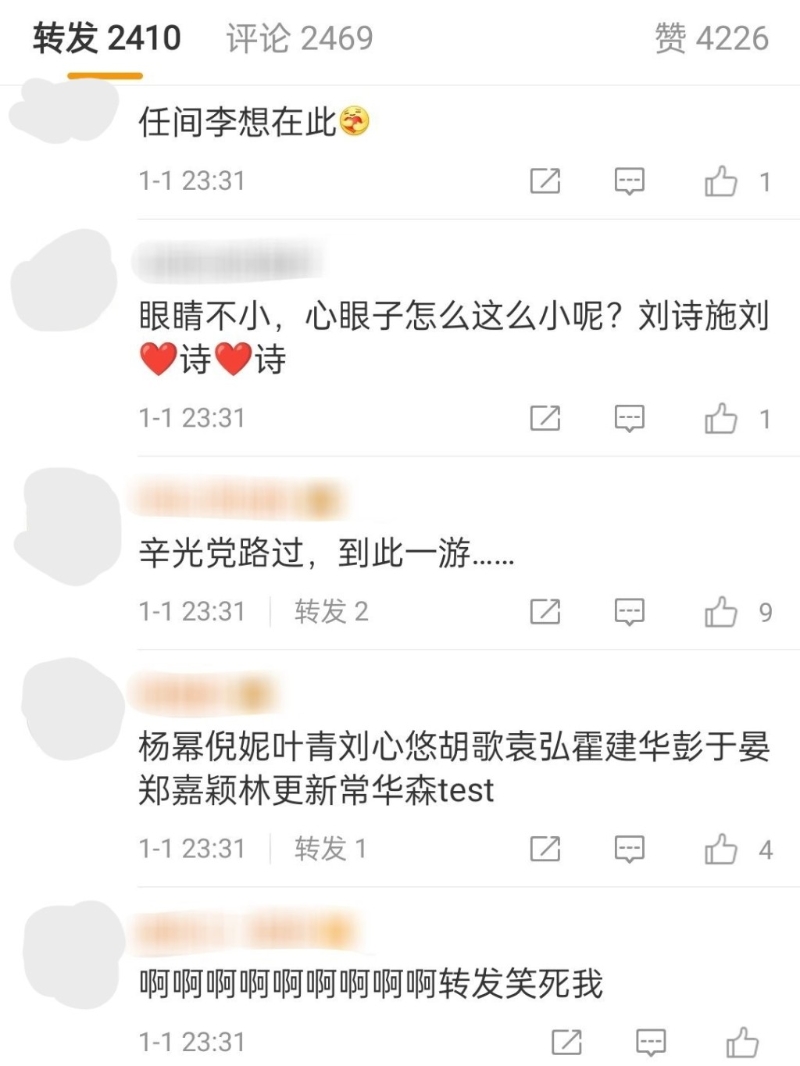
Task: Switch to the 评论 2469 tab
Action: tap(299, 39)
